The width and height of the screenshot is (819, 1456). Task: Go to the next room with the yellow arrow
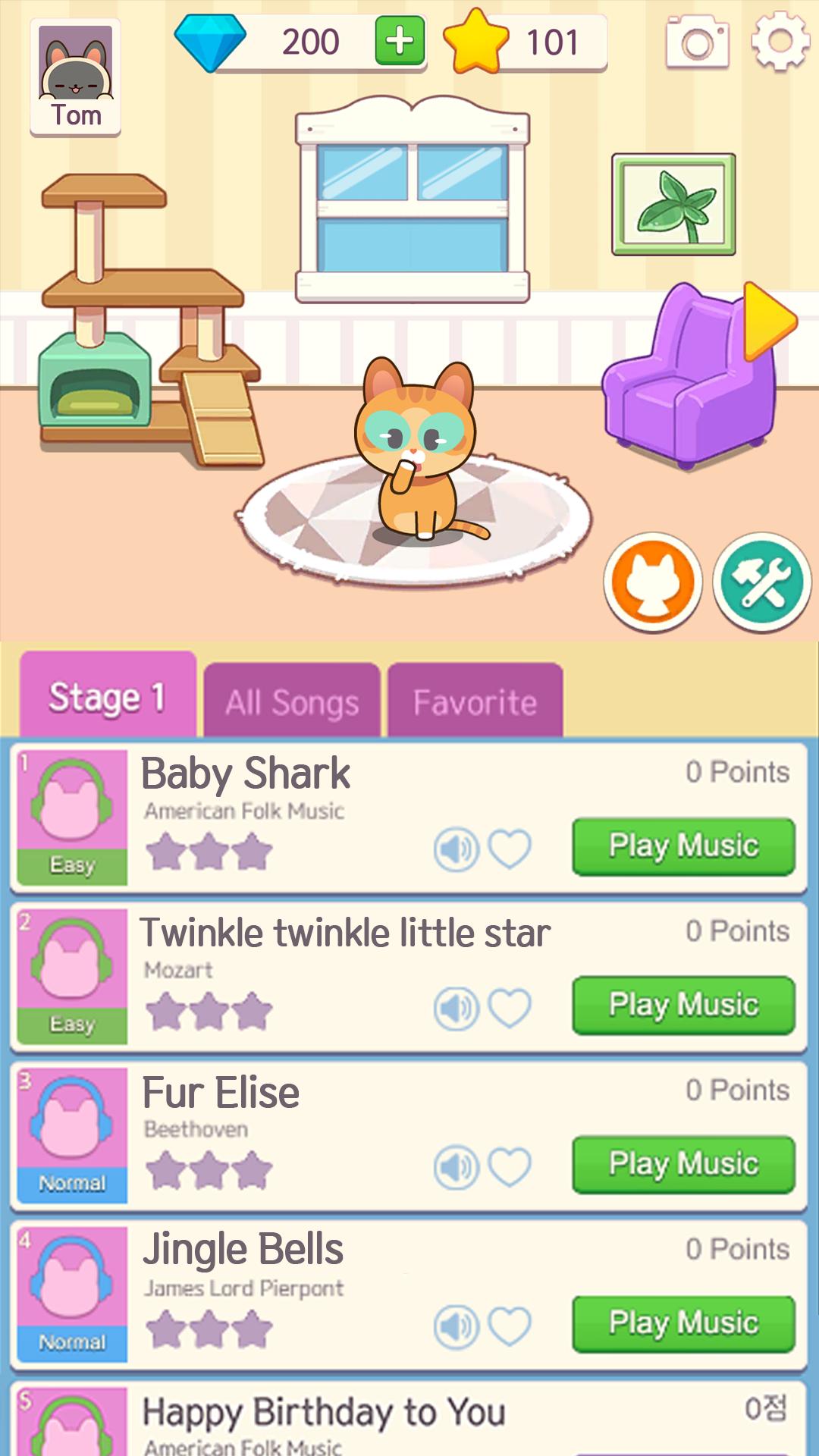click(769, 321)
